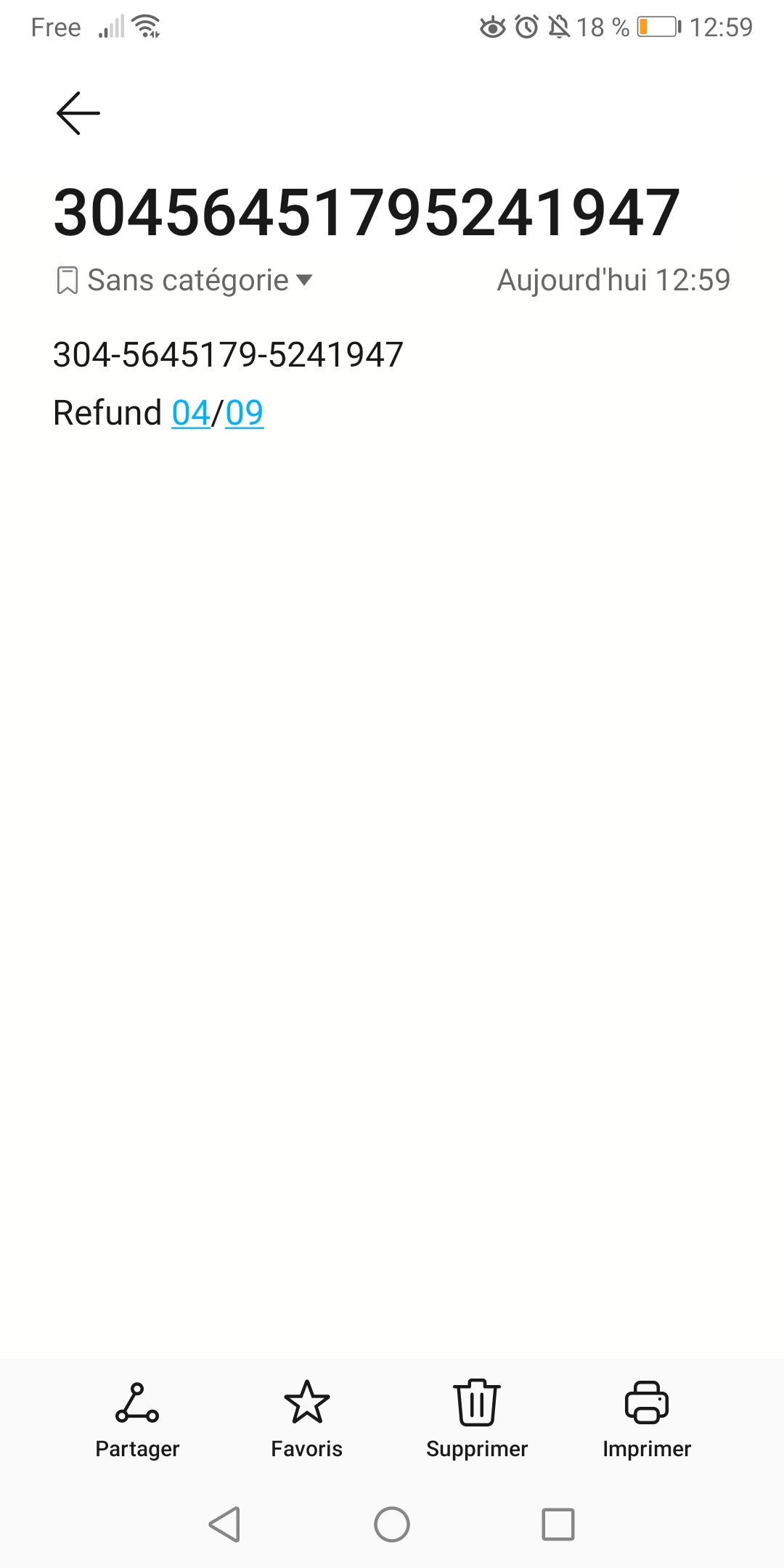
Task: Open the recent apps overview
Action: 558,1524
